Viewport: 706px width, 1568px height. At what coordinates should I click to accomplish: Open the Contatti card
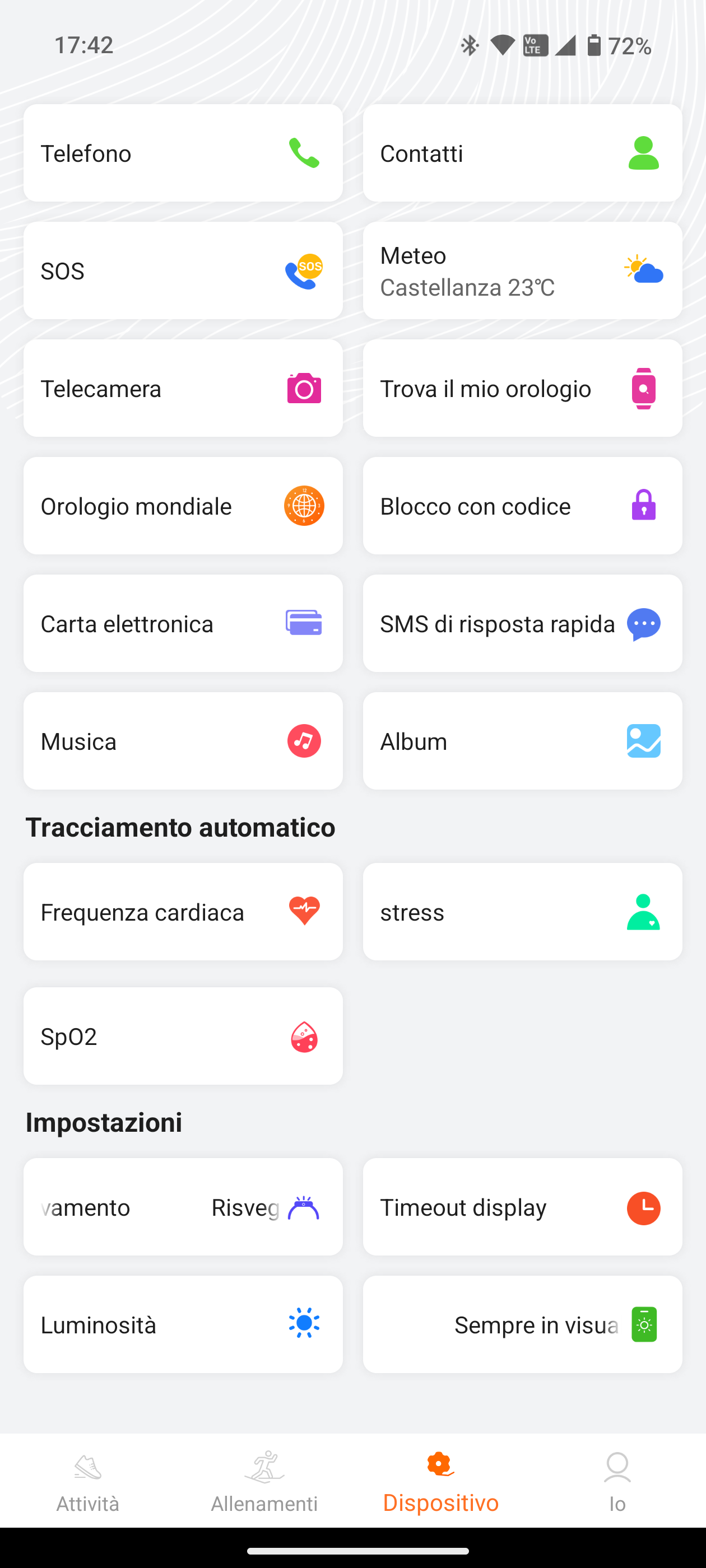tap(522, 153)
